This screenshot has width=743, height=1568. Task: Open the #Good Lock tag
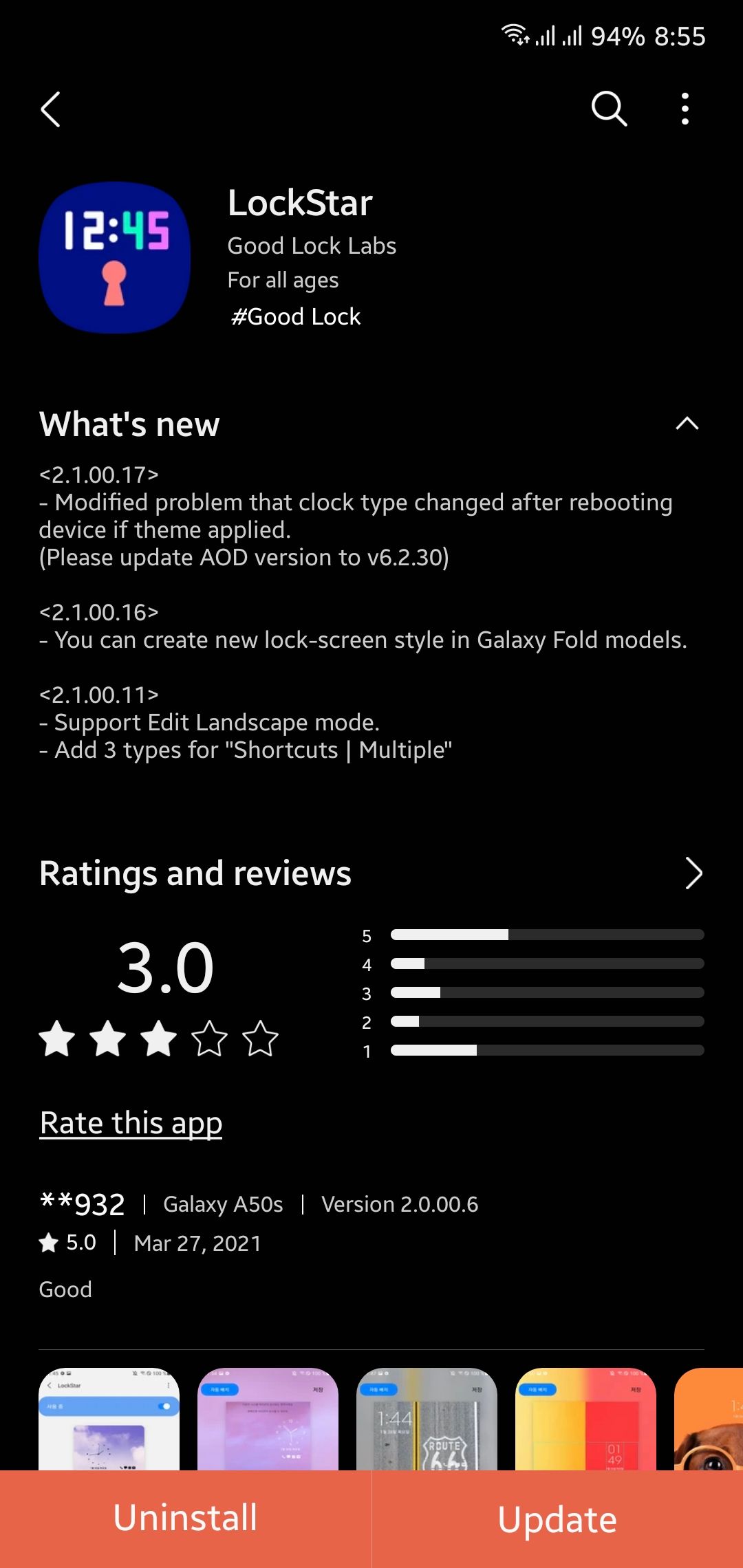296,316
